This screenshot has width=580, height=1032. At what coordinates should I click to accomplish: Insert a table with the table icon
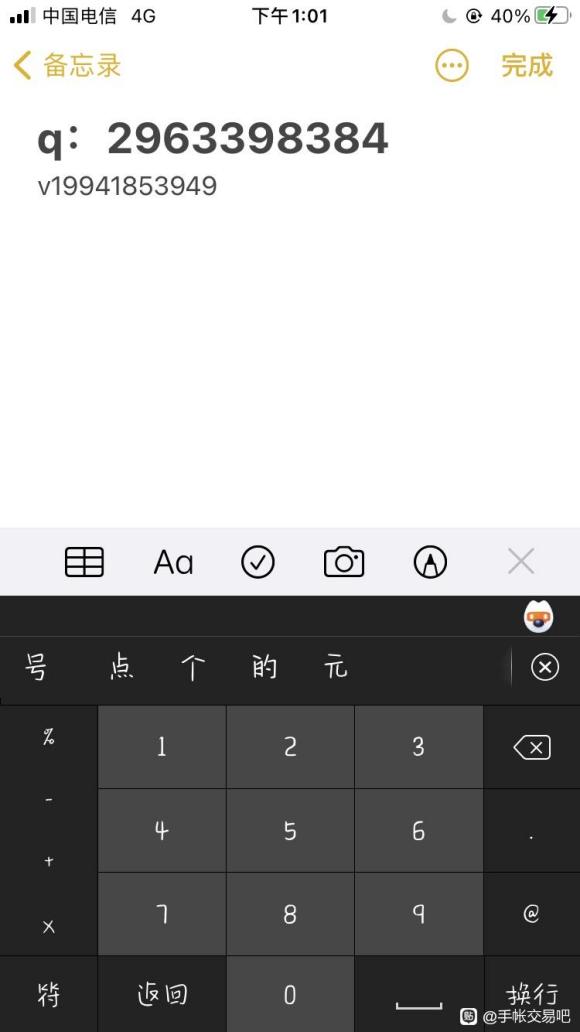(84, 562)
